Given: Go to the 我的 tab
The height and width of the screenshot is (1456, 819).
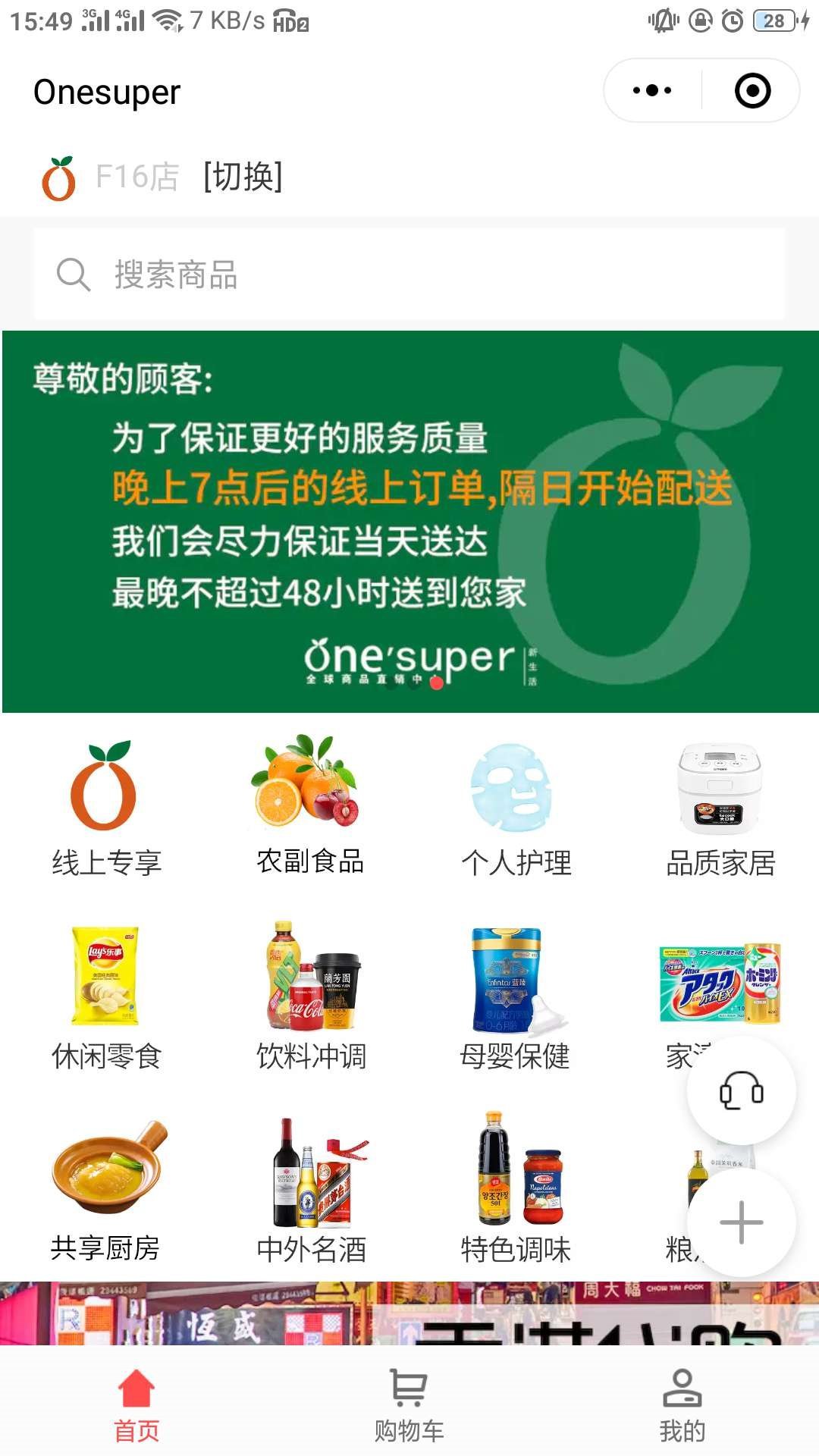Looking at the screenshot, I should point(682,1404).
